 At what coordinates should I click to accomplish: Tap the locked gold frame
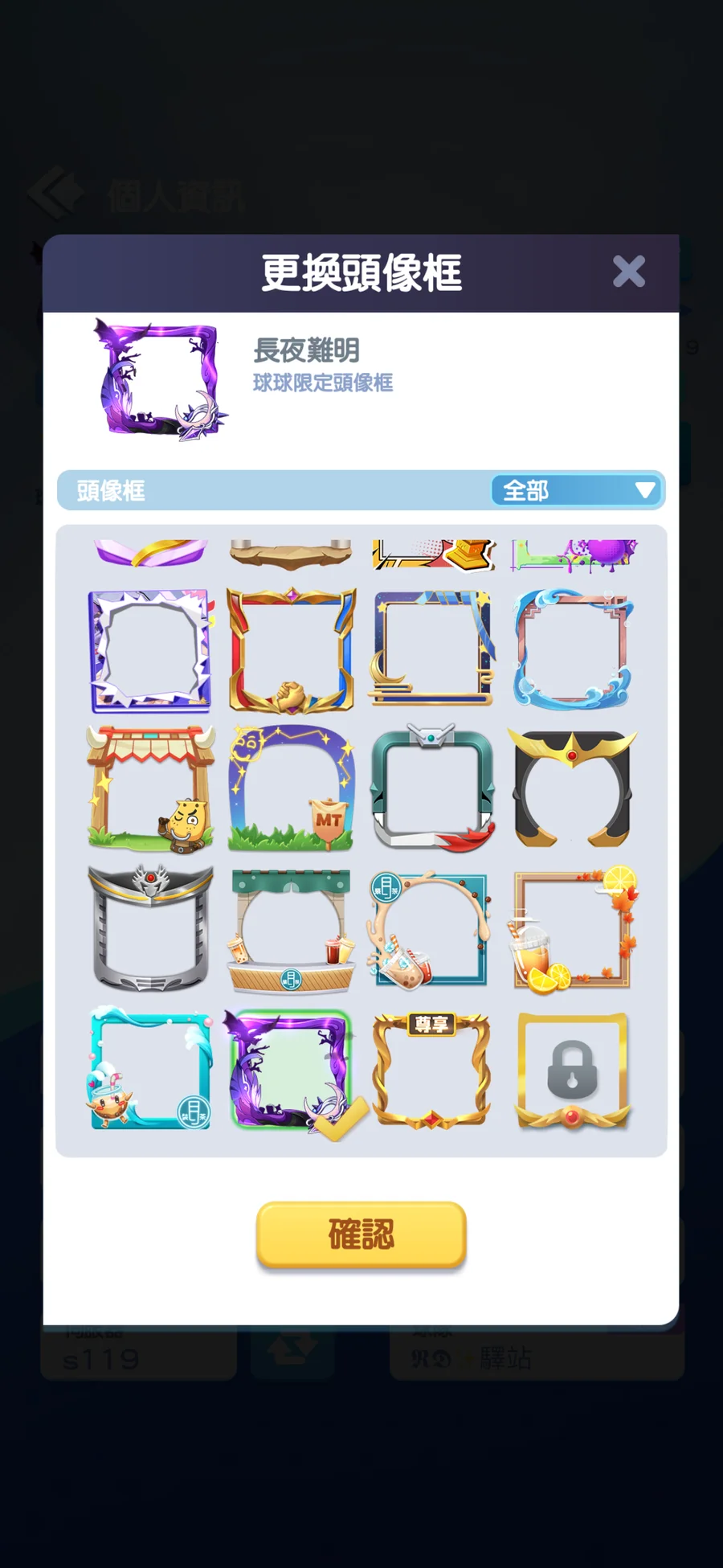coord(572,1071)
